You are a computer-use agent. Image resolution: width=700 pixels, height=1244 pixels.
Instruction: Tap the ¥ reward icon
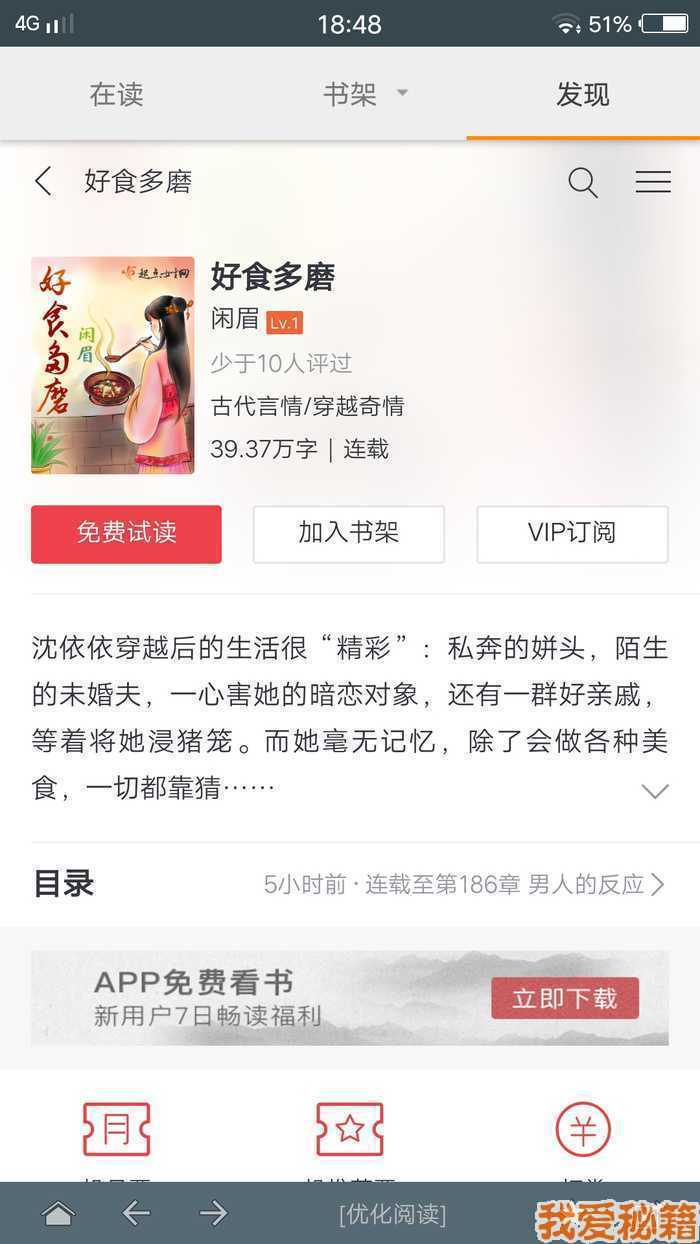coord(583,1129)
